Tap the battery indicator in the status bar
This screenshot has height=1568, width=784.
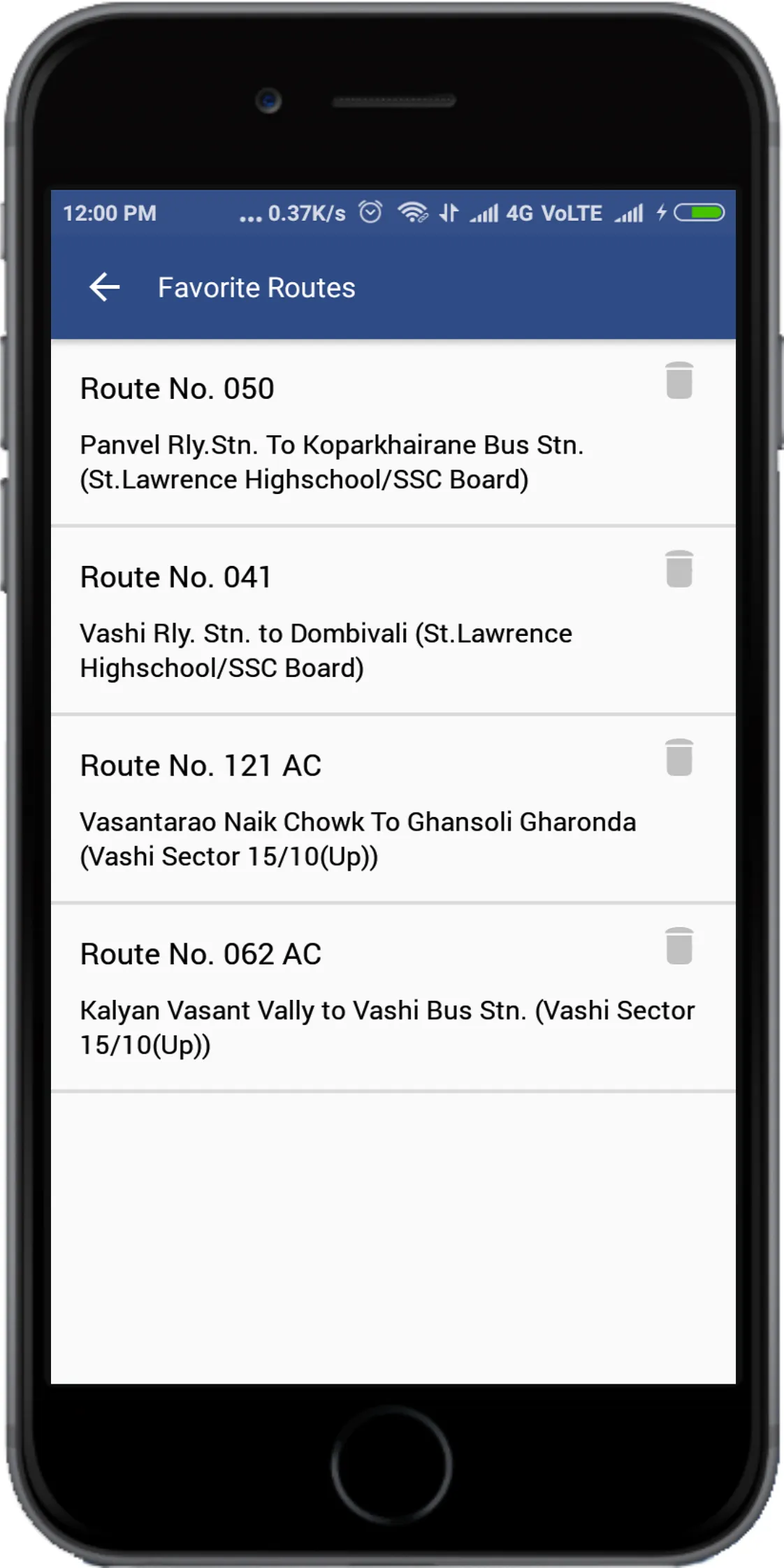tap(697, 212)
